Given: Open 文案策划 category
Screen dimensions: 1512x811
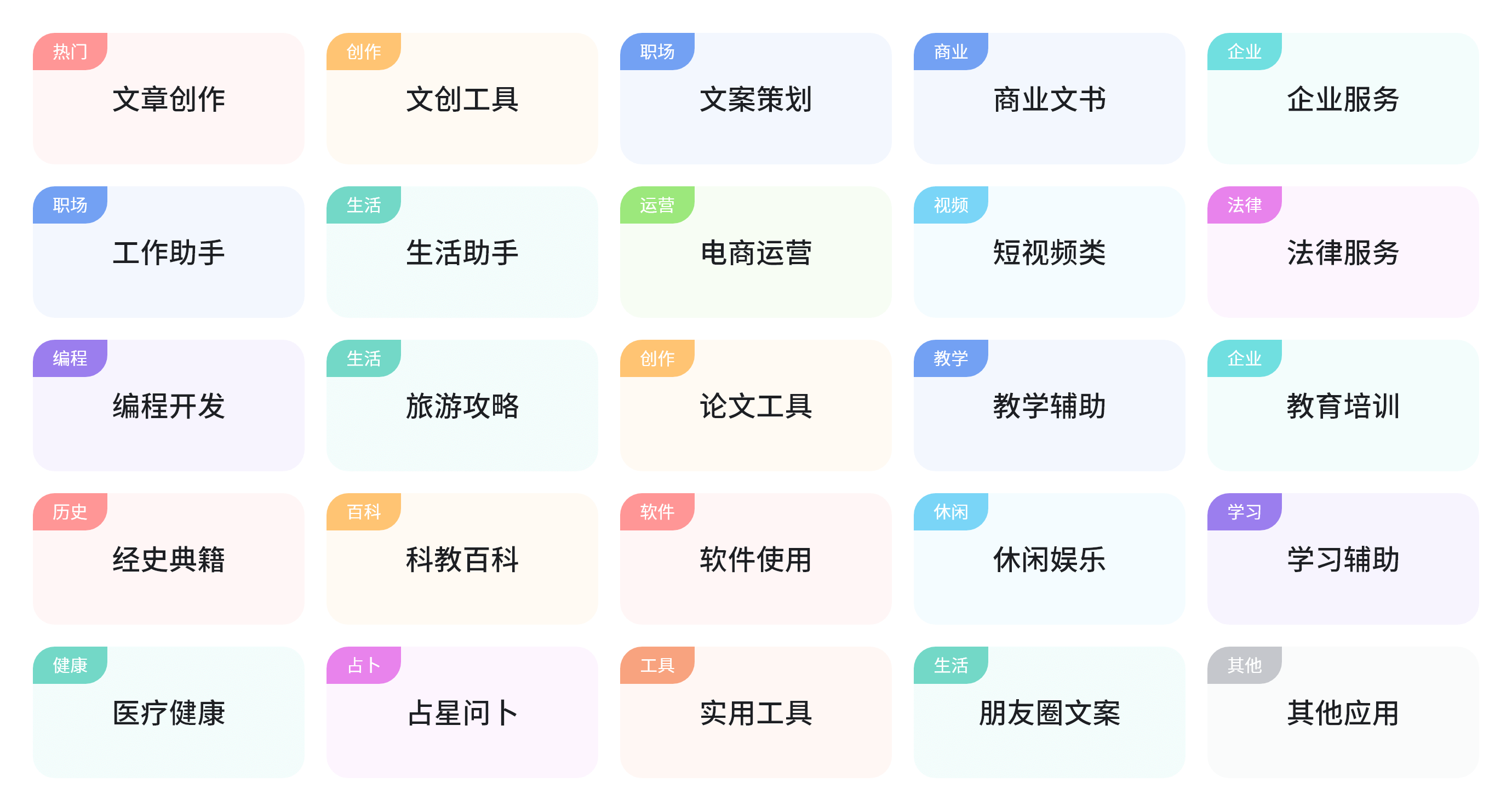Looking at the screenshot, I should (x=755, y=99).
